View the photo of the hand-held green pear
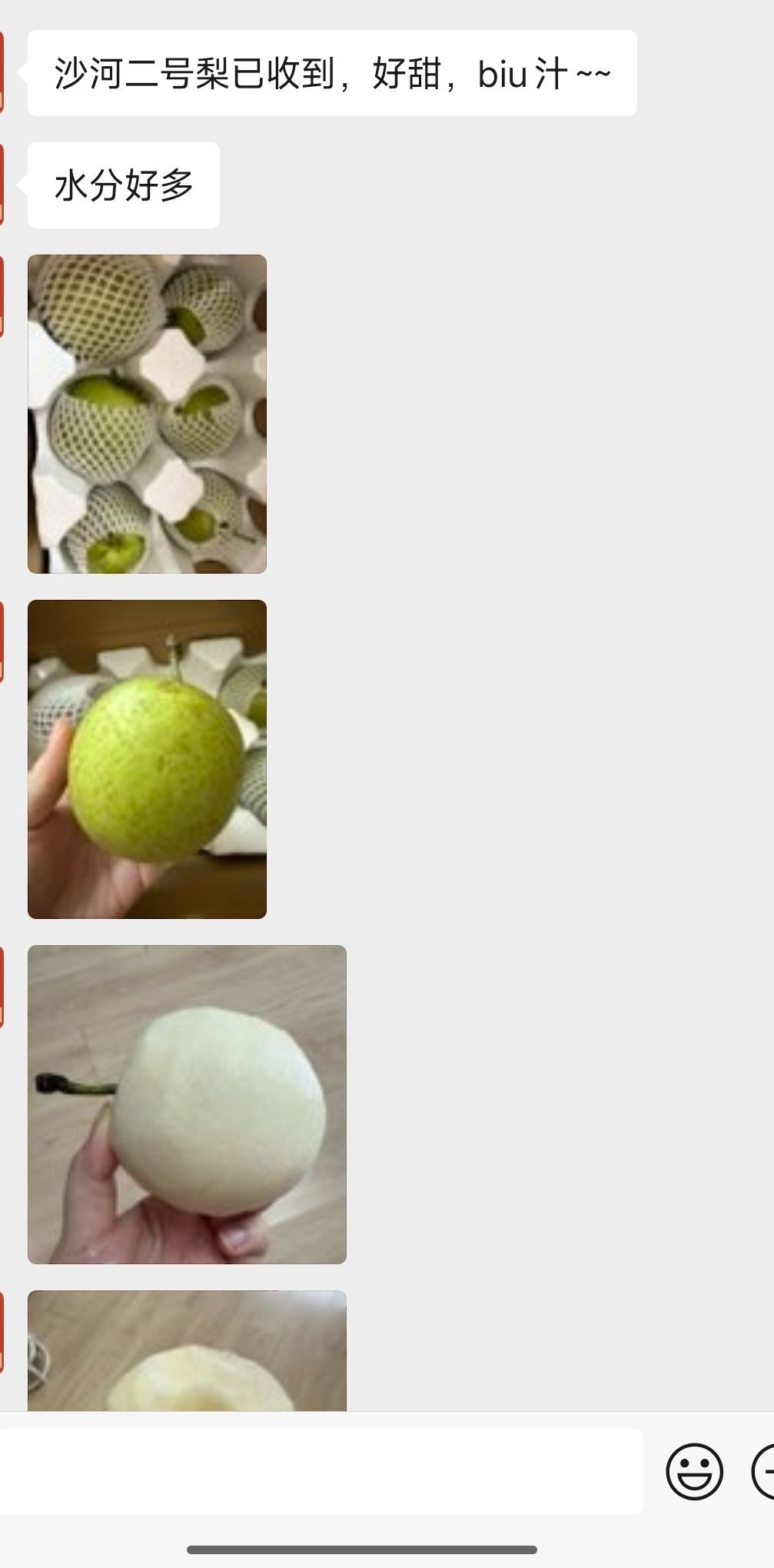Image resolution: width=774 pixels, height=1568 pixels. (x=147, y=759)
